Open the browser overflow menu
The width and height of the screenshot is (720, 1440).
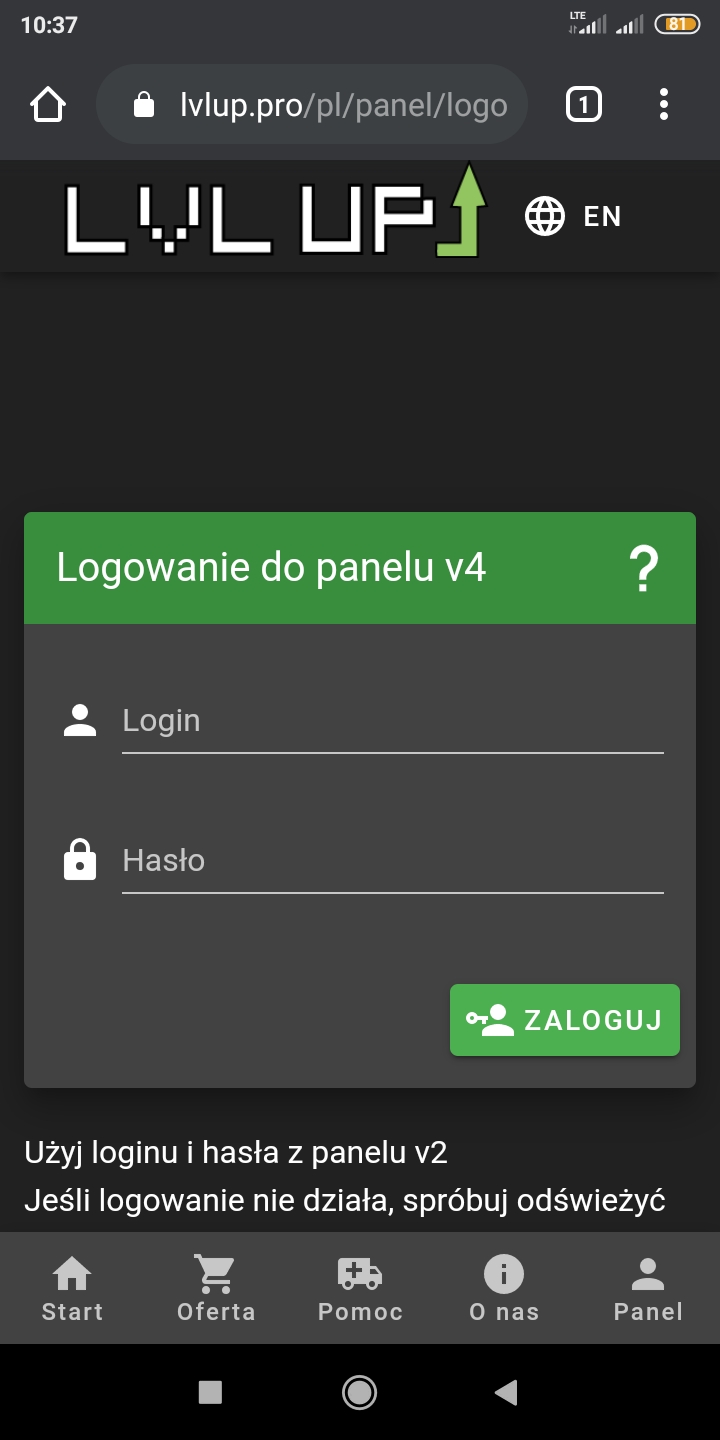664,105
